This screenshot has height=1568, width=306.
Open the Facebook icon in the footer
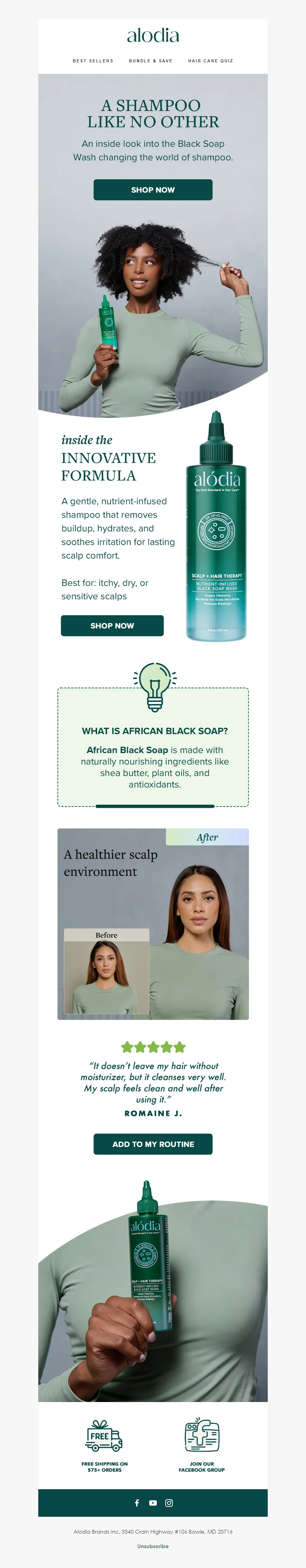click(137, 1503)
